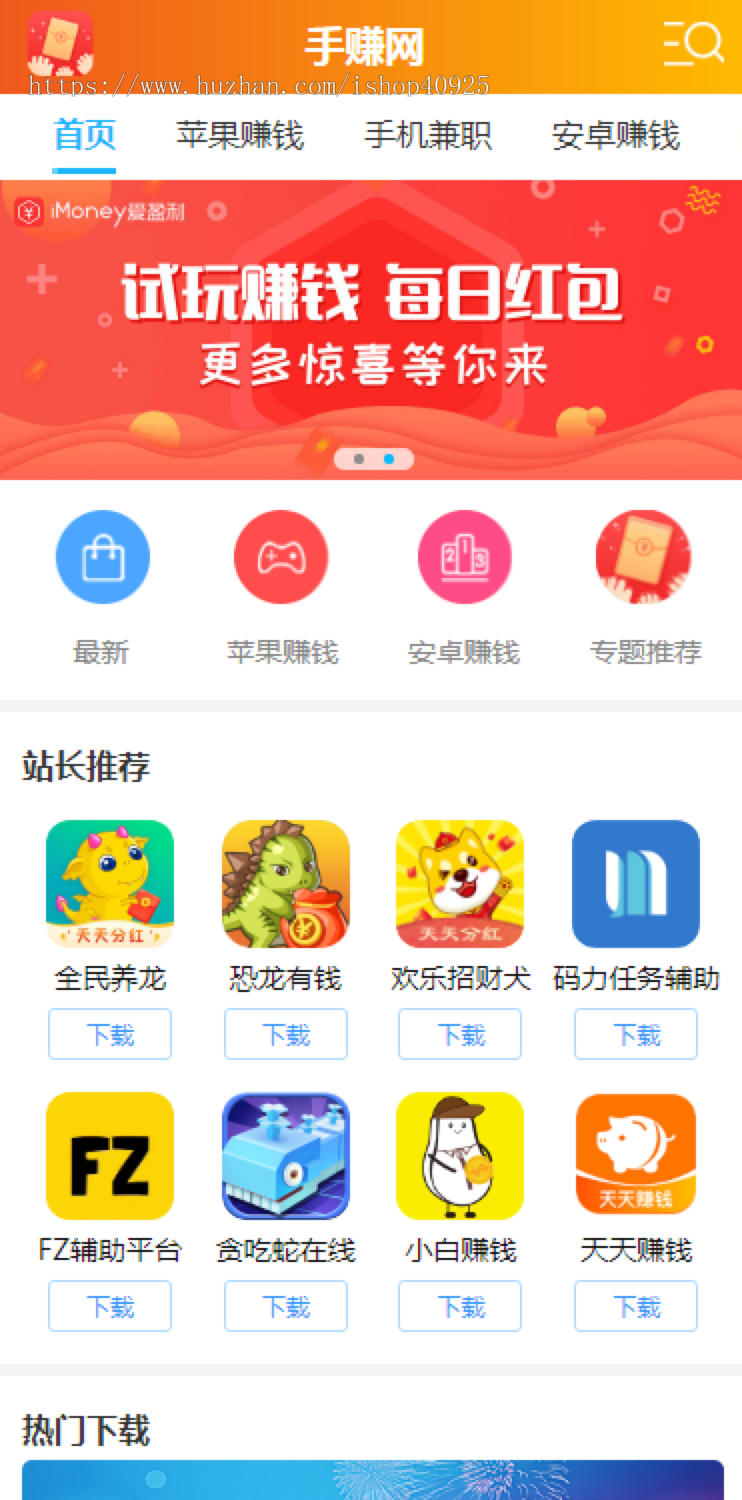Open the 最新 shopping bag shortcut
742x1500 pixels.
click(x=102, y=557)
